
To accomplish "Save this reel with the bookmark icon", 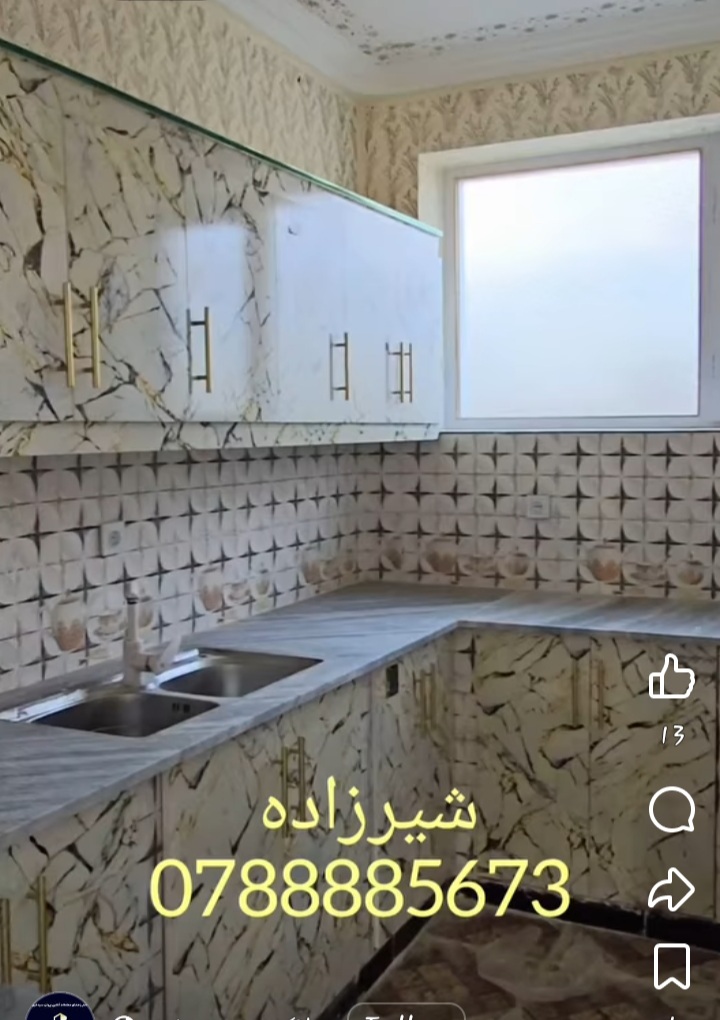I will (671, 966).
